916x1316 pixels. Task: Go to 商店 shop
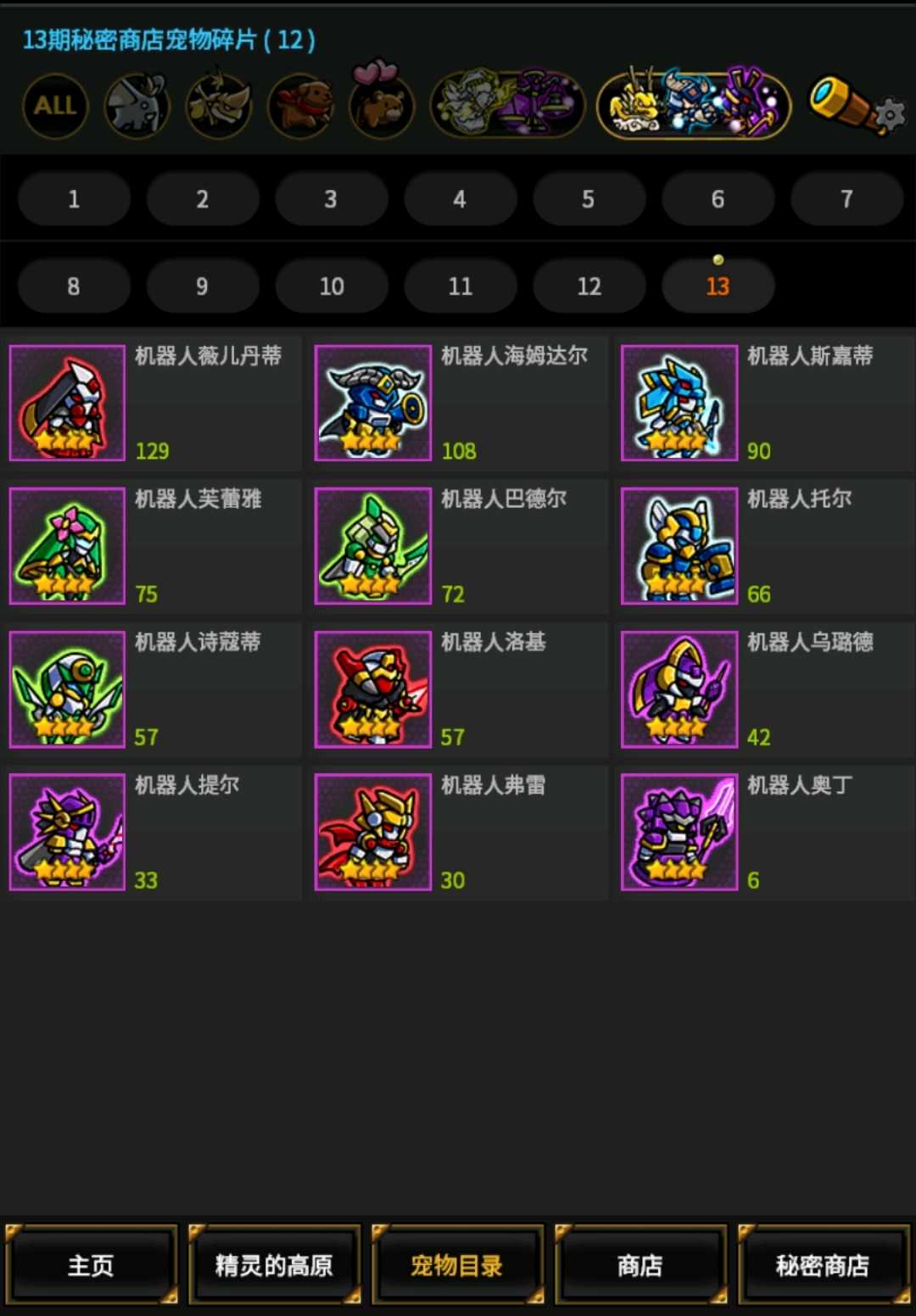[640, 1265]
